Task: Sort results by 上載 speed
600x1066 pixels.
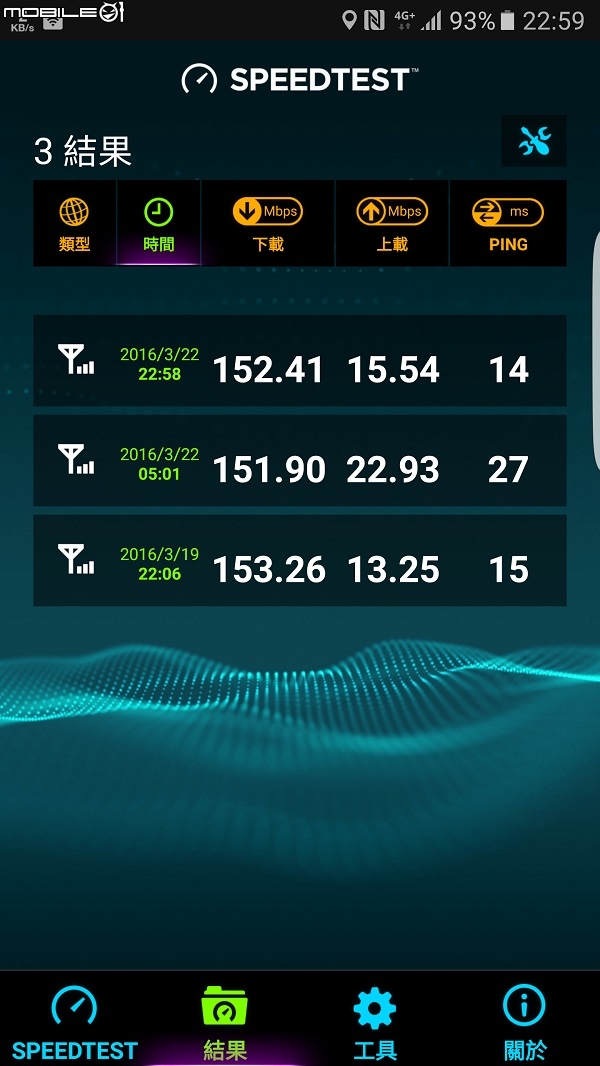Action: point(392,223)
